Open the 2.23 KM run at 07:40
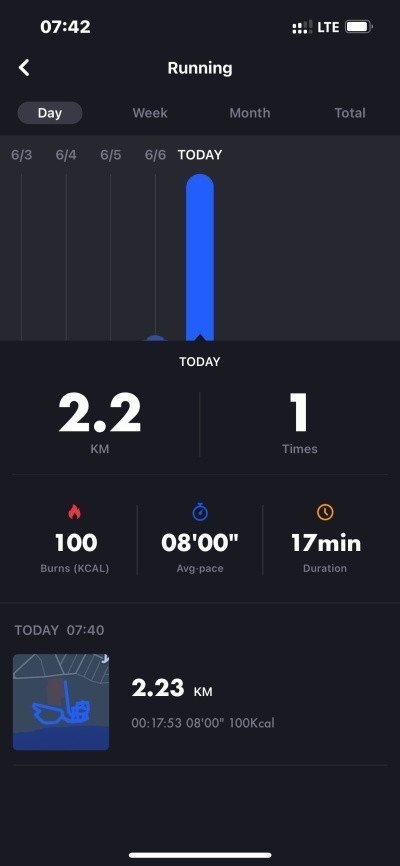 point(200,702)
